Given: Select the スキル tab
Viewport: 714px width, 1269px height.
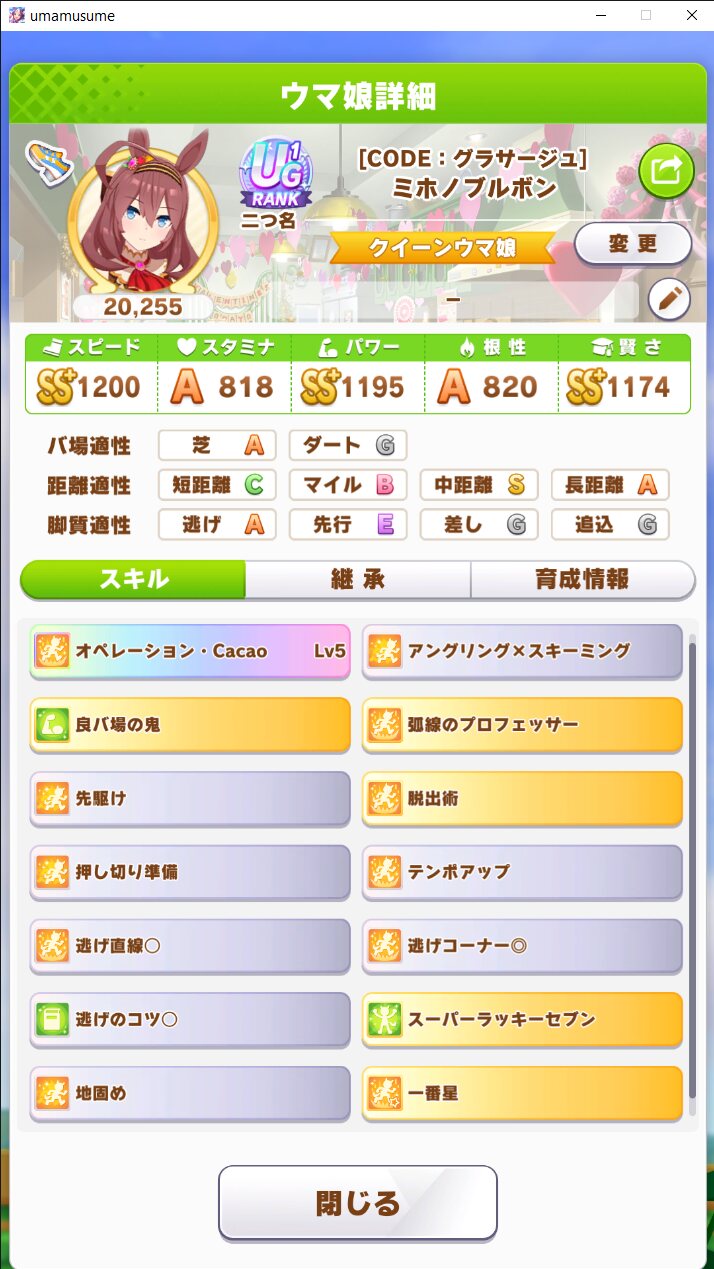Looking at the screenshot, I should (x=133, y=579).
